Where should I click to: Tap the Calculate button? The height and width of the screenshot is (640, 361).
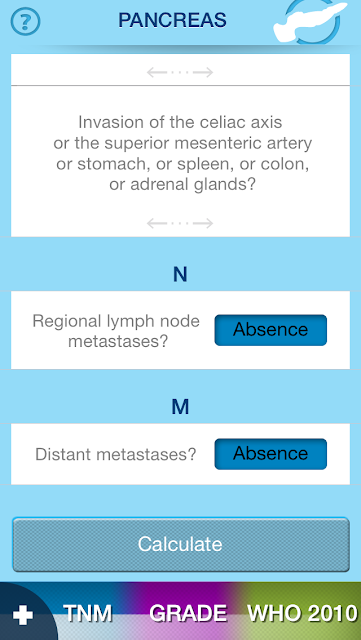click(x=180, y=544)
